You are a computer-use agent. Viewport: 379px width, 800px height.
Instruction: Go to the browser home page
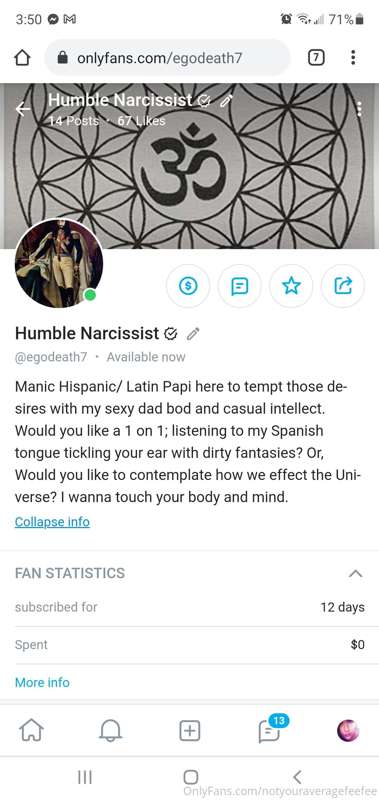[22, 58]
